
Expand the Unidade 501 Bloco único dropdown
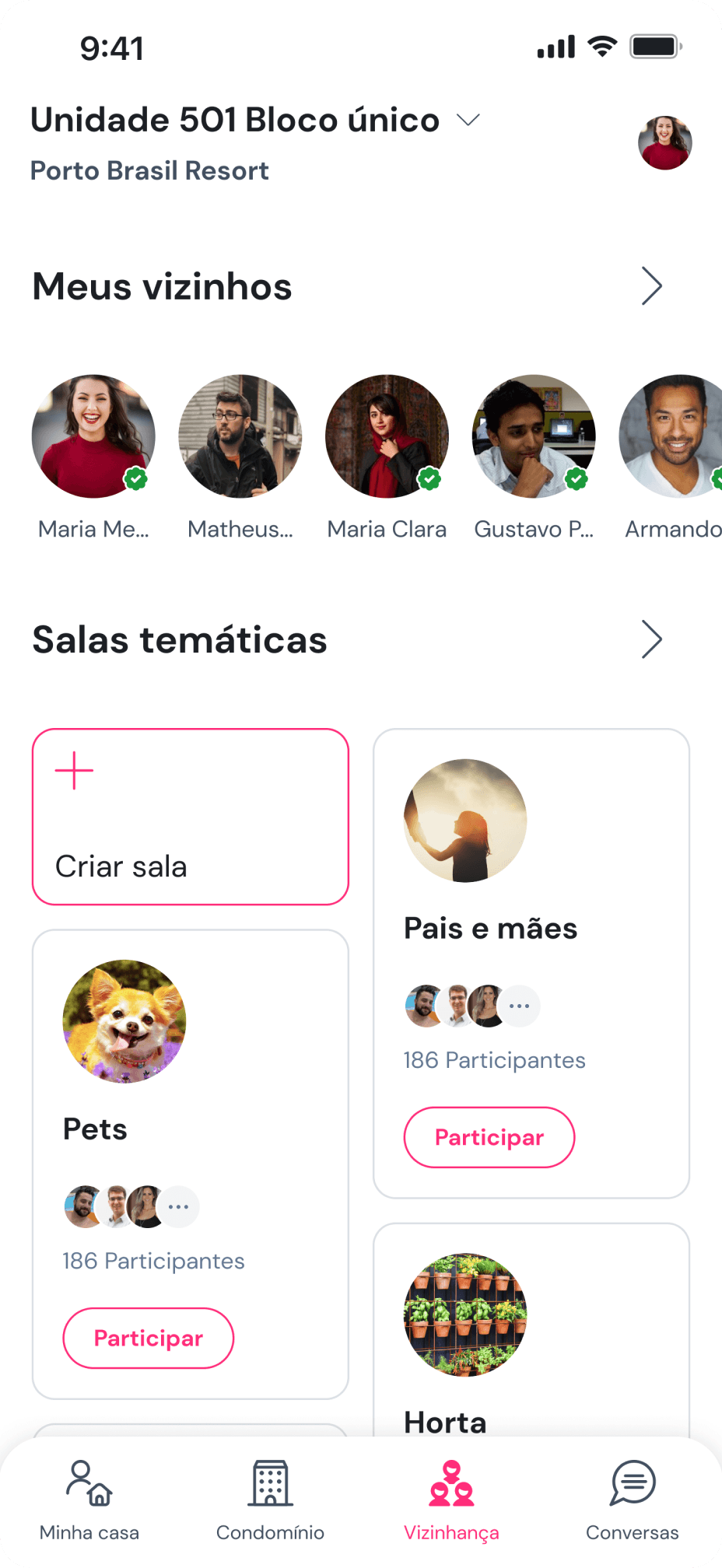[468, 121]
